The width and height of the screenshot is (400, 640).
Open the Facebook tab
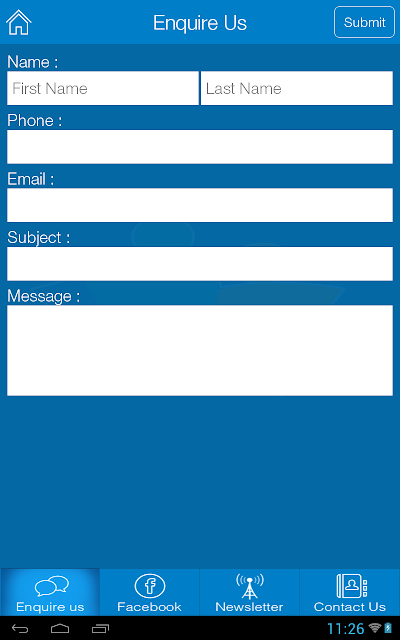pos(149,592)
